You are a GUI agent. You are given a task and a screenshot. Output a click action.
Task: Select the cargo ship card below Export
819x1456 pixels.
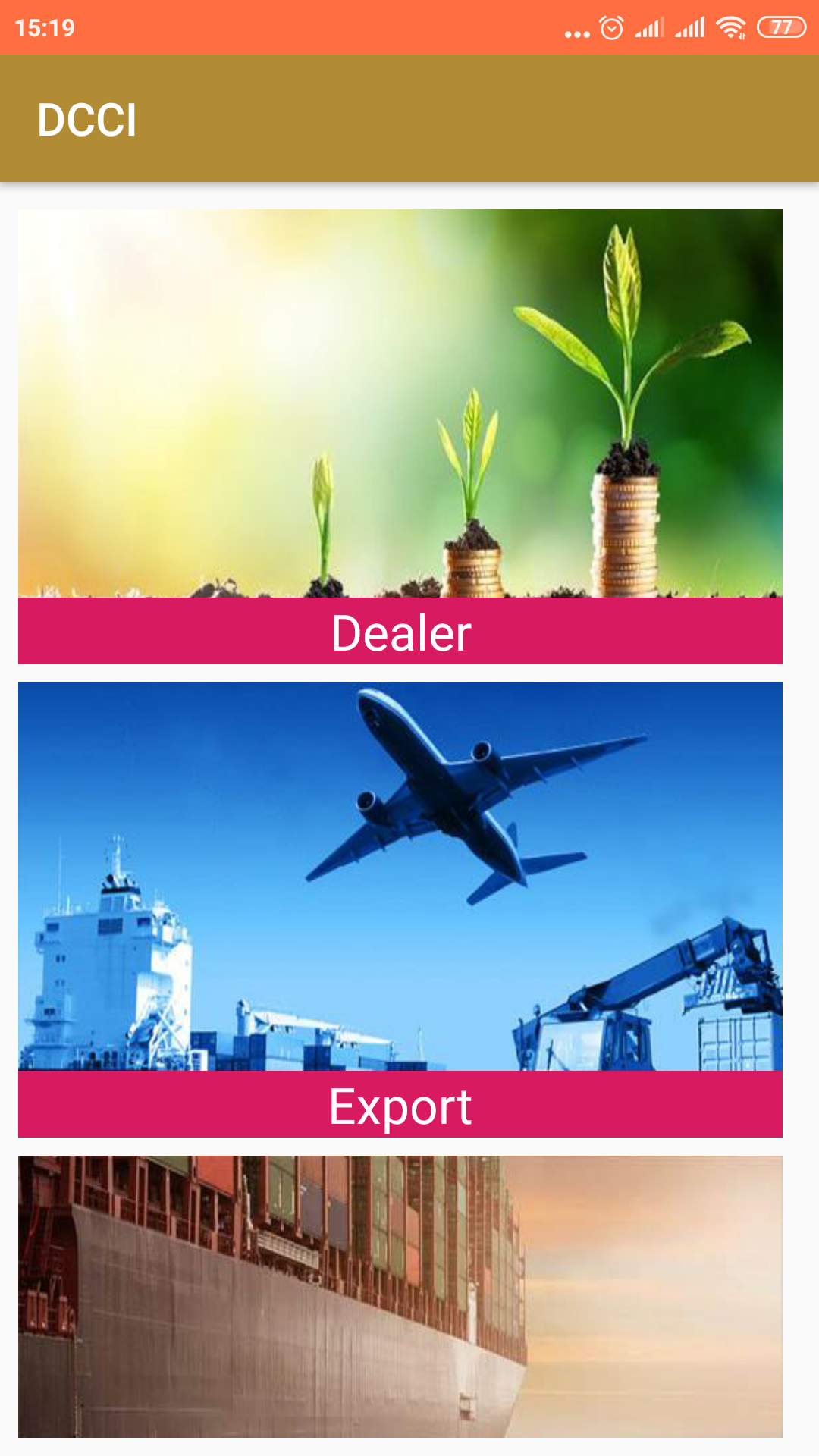click(400, 1297)
